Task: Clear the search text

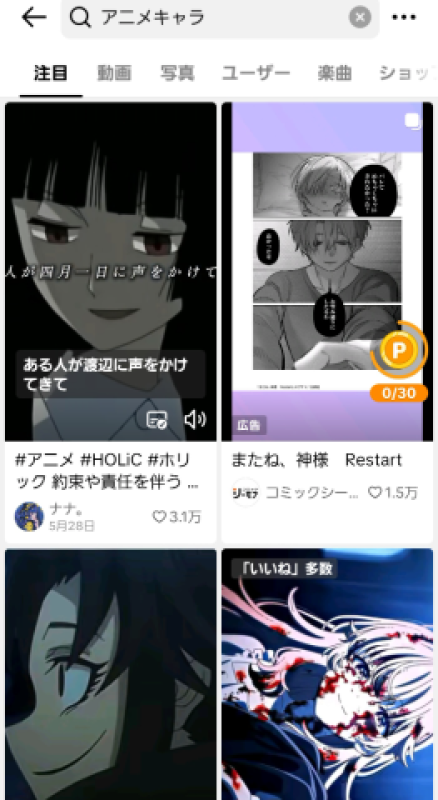Action: pyautogui.click(x=360, y=17)
